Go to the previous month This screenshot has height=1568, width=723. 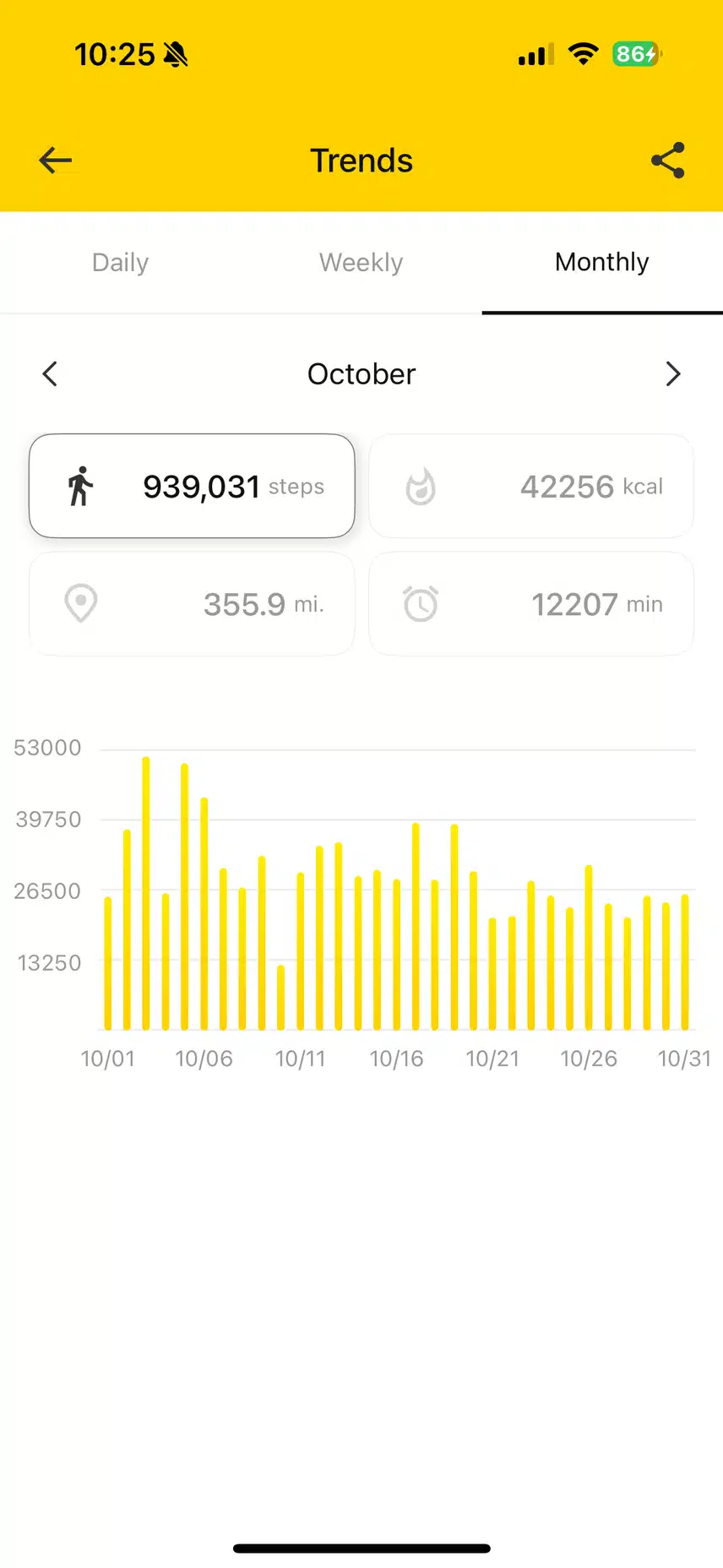[x=50, y=373]
